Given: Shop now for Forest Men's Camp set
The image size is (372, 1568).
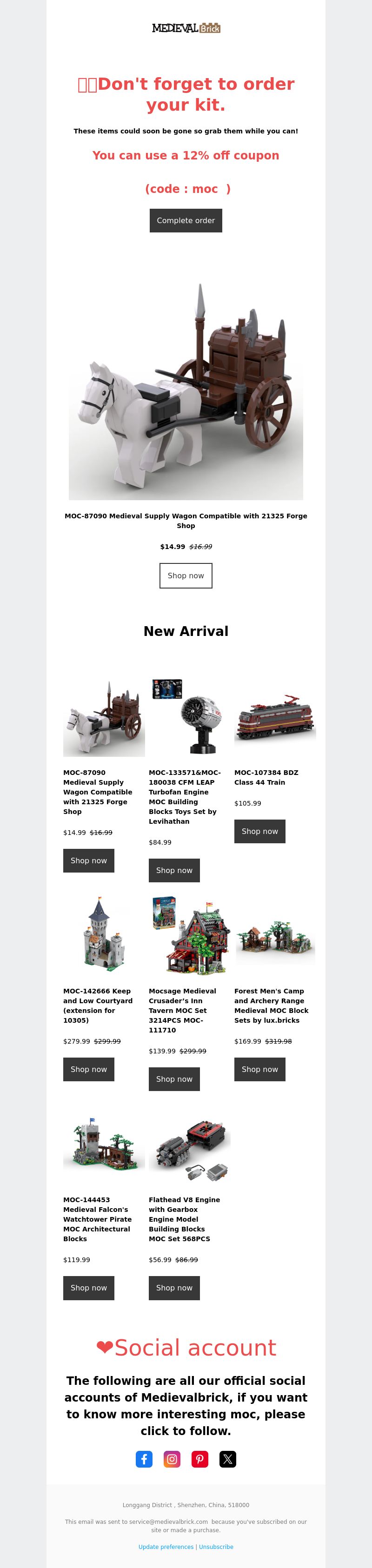Looking at the screenshot, I should (259, 1069).
